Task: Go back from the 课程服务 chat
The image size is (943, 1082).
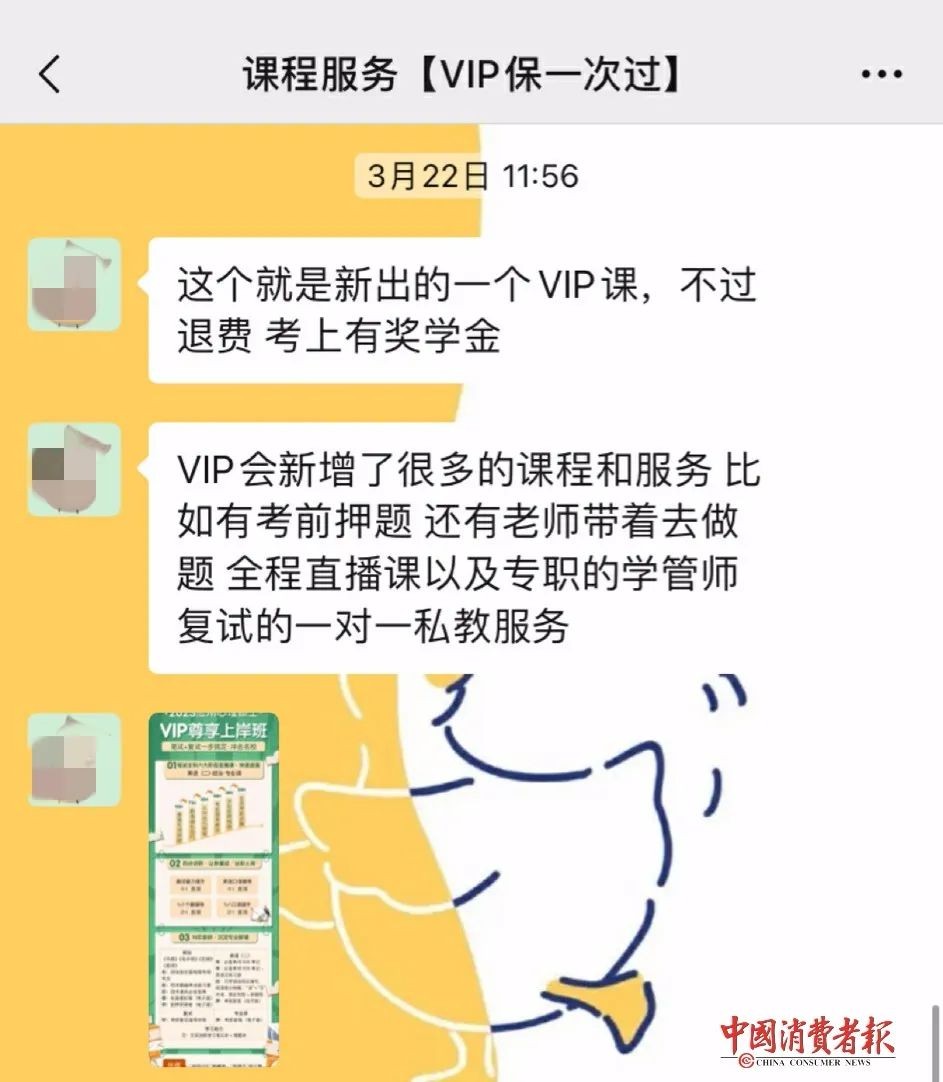Action: click(x=49, y=75)
